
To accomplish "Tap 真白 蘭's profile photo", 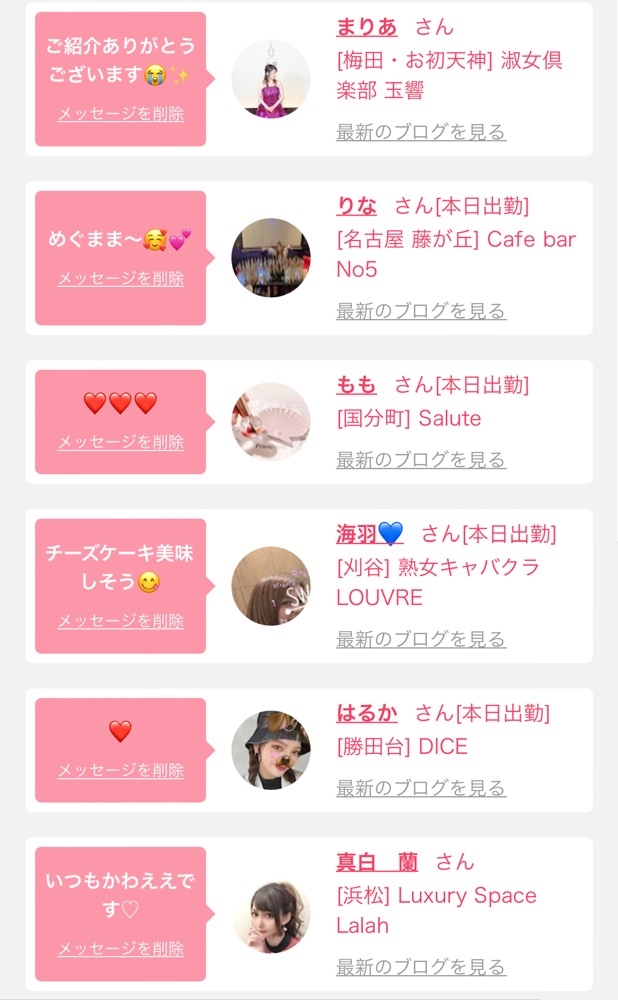I will click(x=271, y=916).
